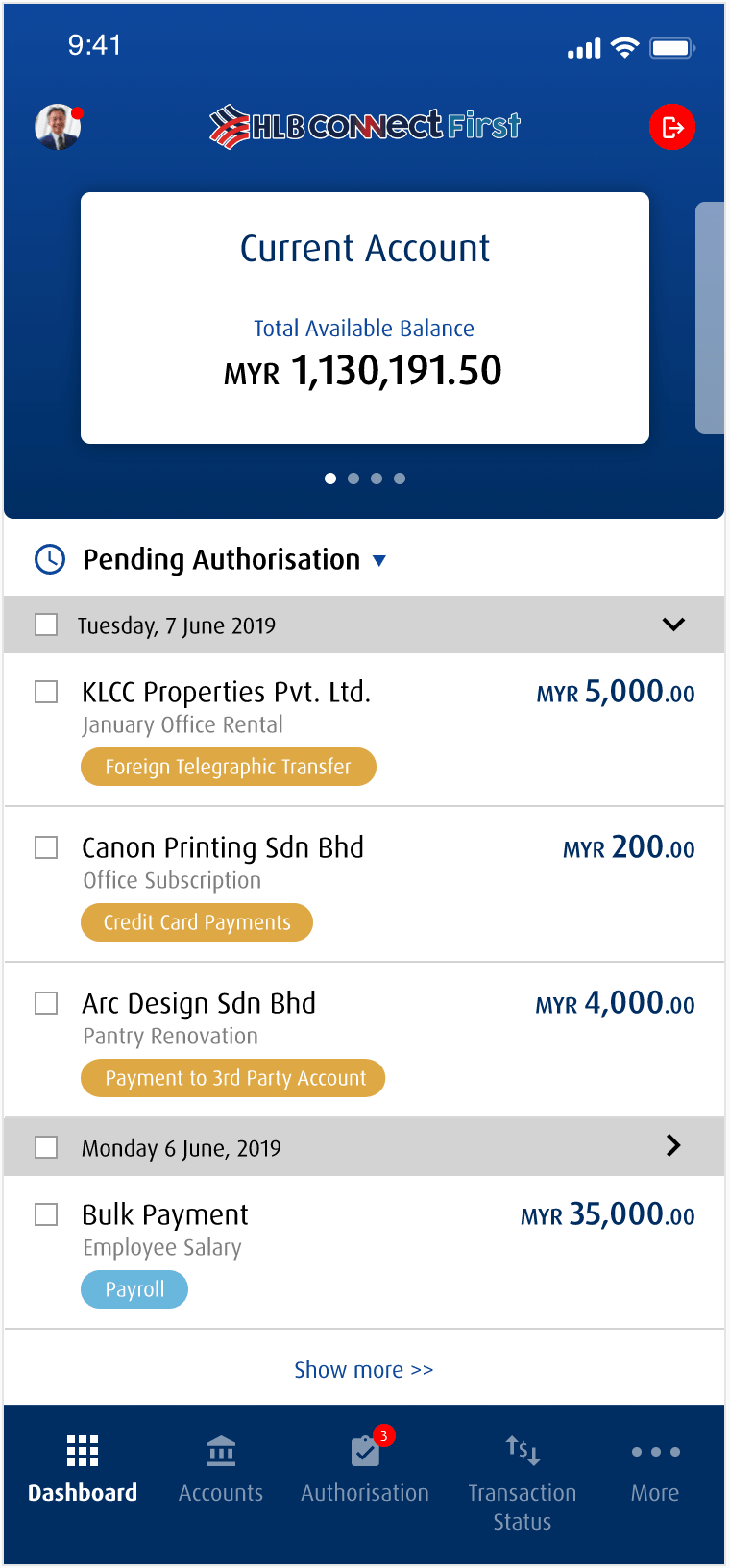The height and width of the screenshot is (1568, 730).
Task: Open the More options ellipsis icon
Action: point(654,1452)
